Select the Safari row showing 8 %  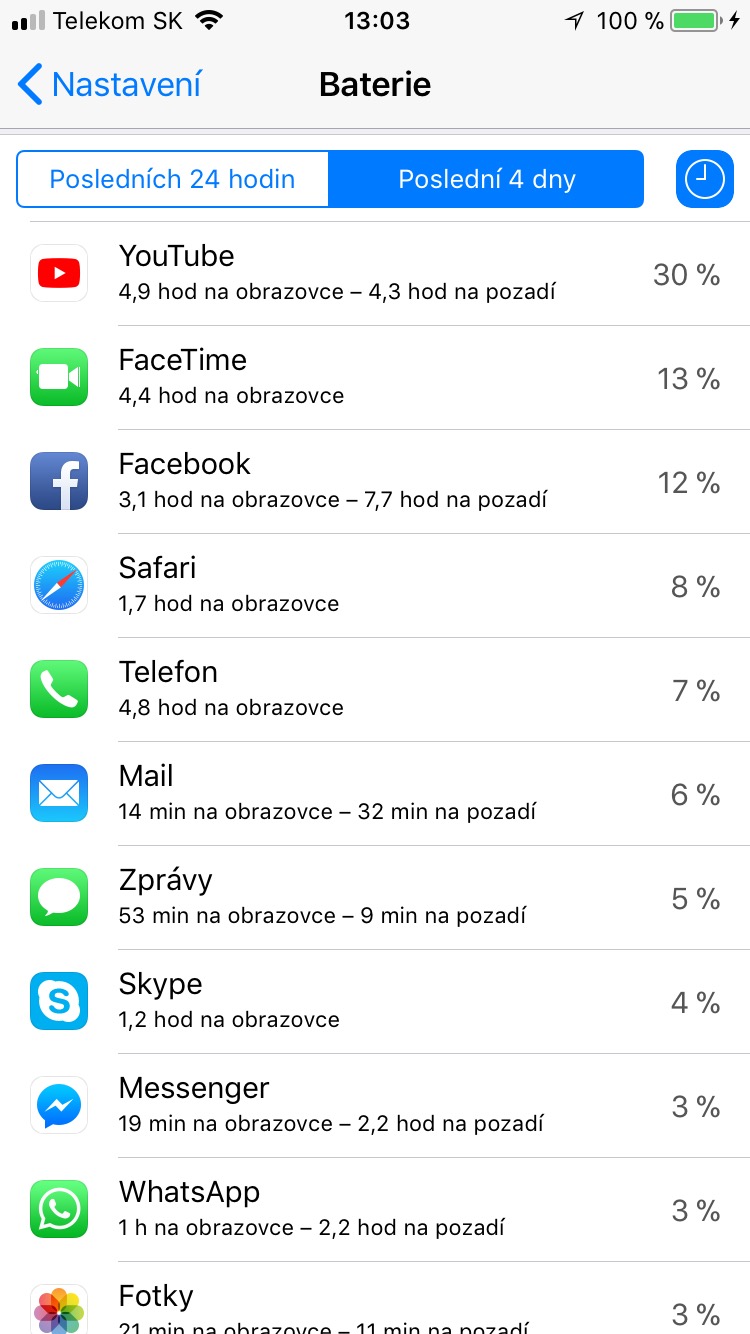click(375, 585)
